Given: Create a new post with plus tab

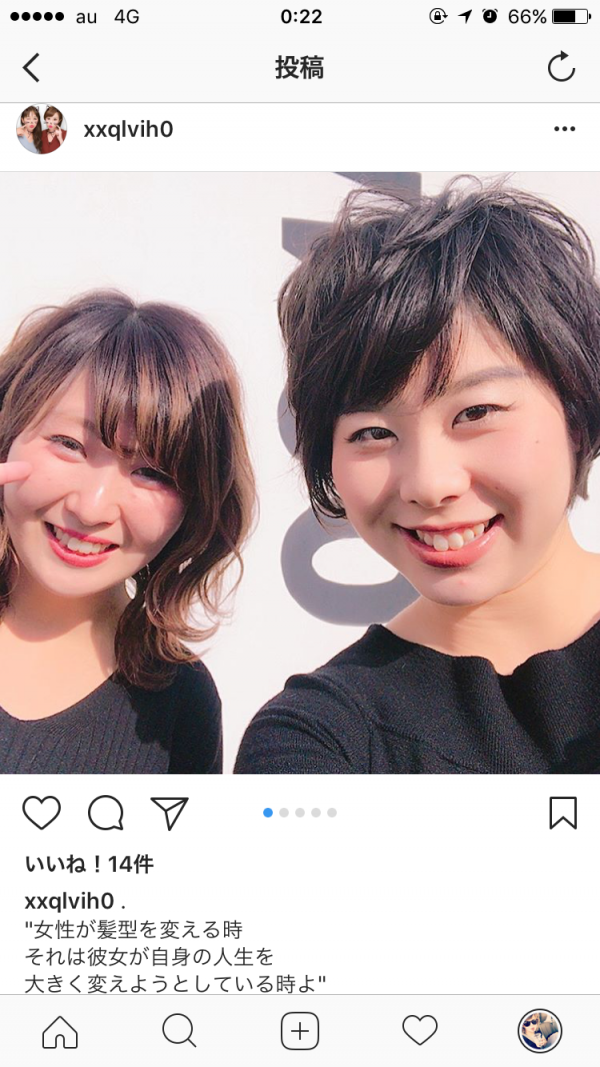Looking at the screenshot, I should pos(300,1031).
